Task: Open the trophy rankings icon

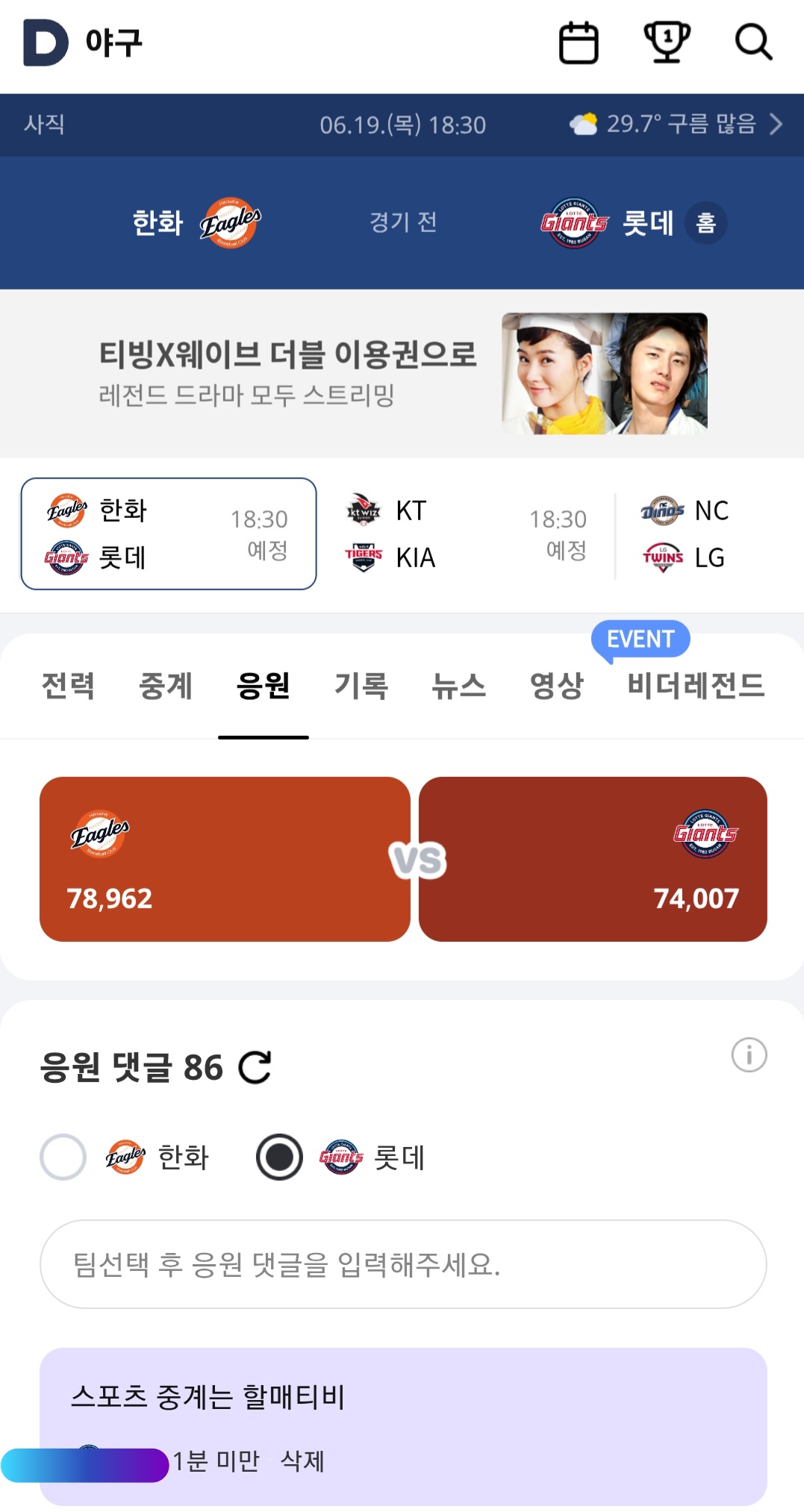Action: [667, 43]
